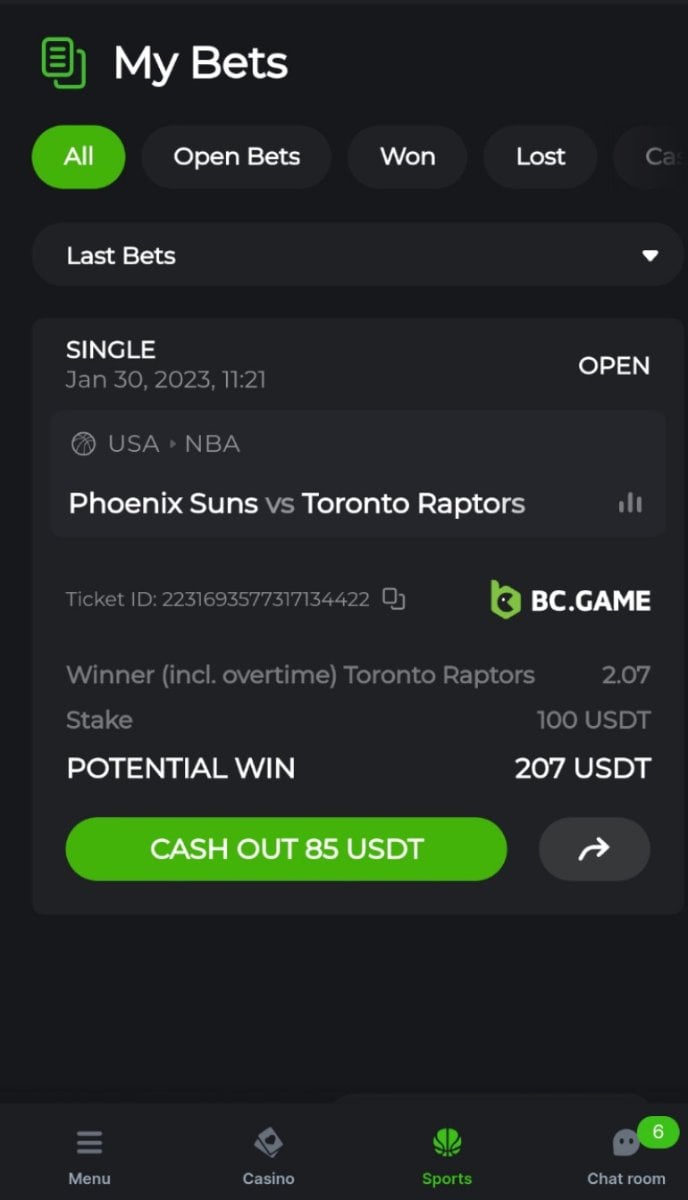This screenshot has height=1200, width=688.
Task: Open the Menu drawer
Action: click(x=89, y=1155)
